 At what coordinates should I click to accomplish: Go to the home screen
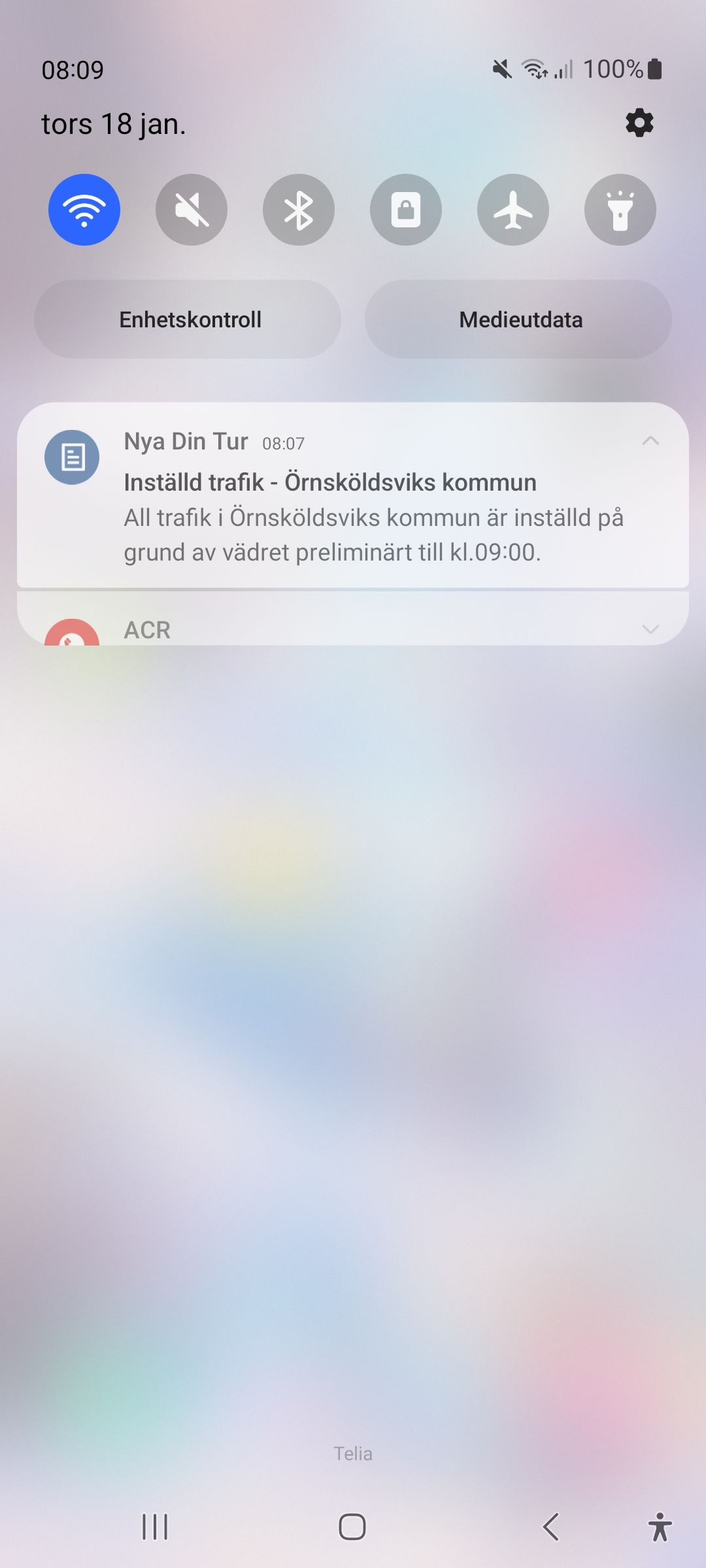352,1527
